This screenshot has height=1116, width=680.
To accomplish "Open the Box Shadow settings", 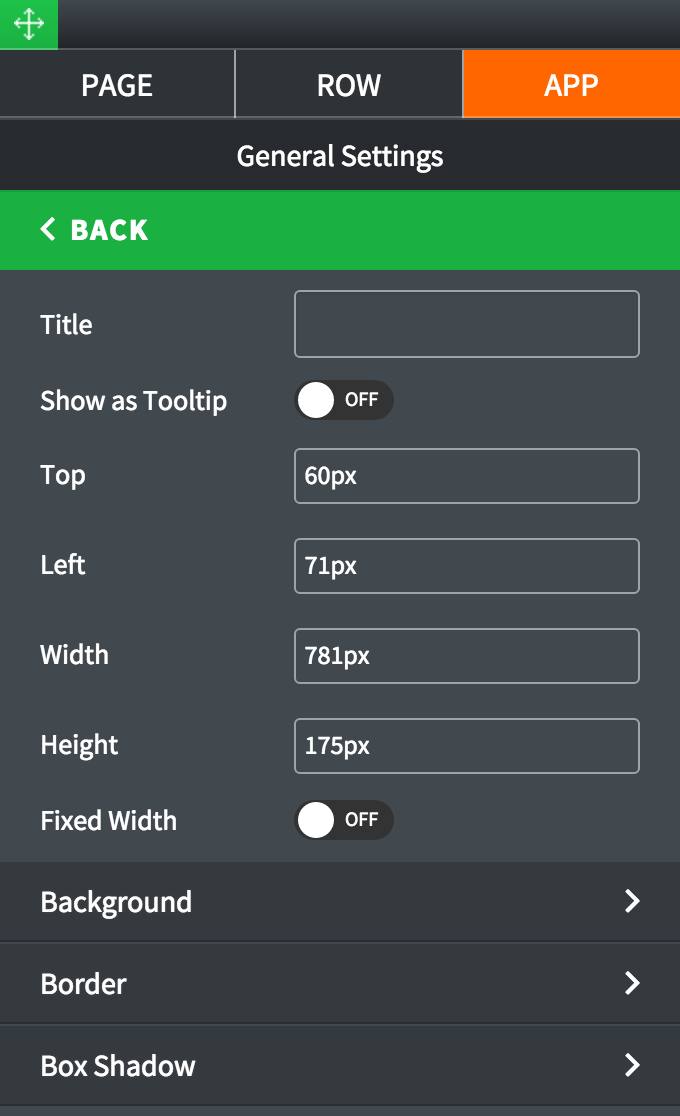I will pyautogui.click(x=339, y=1066).
